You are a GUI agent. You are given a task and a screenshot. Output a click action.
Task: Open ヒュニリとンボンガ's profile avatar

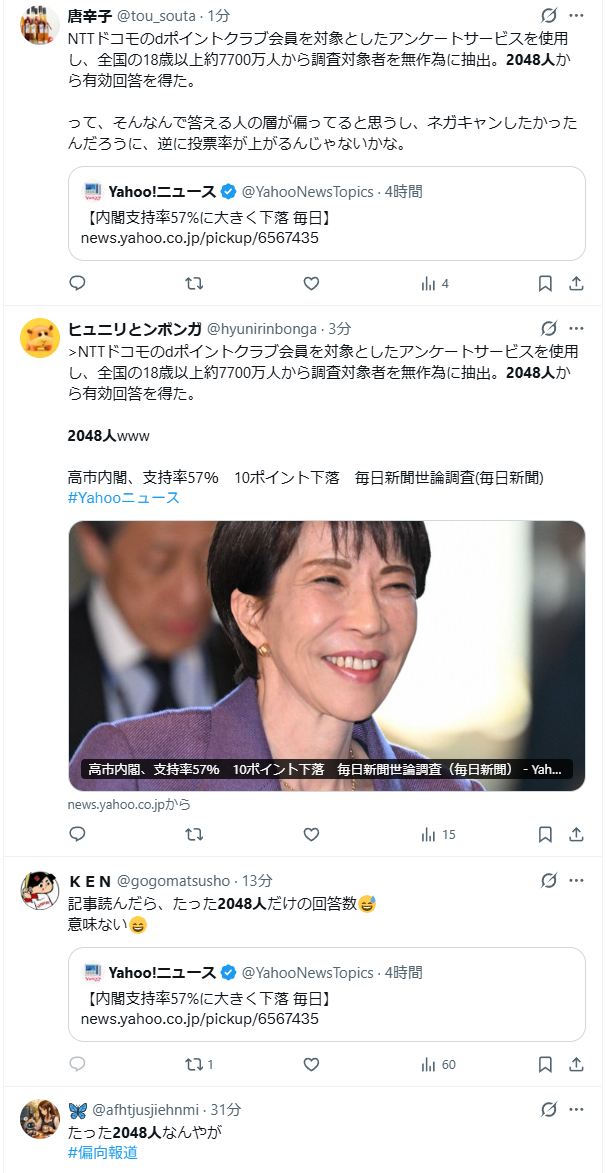coord(40,337)
